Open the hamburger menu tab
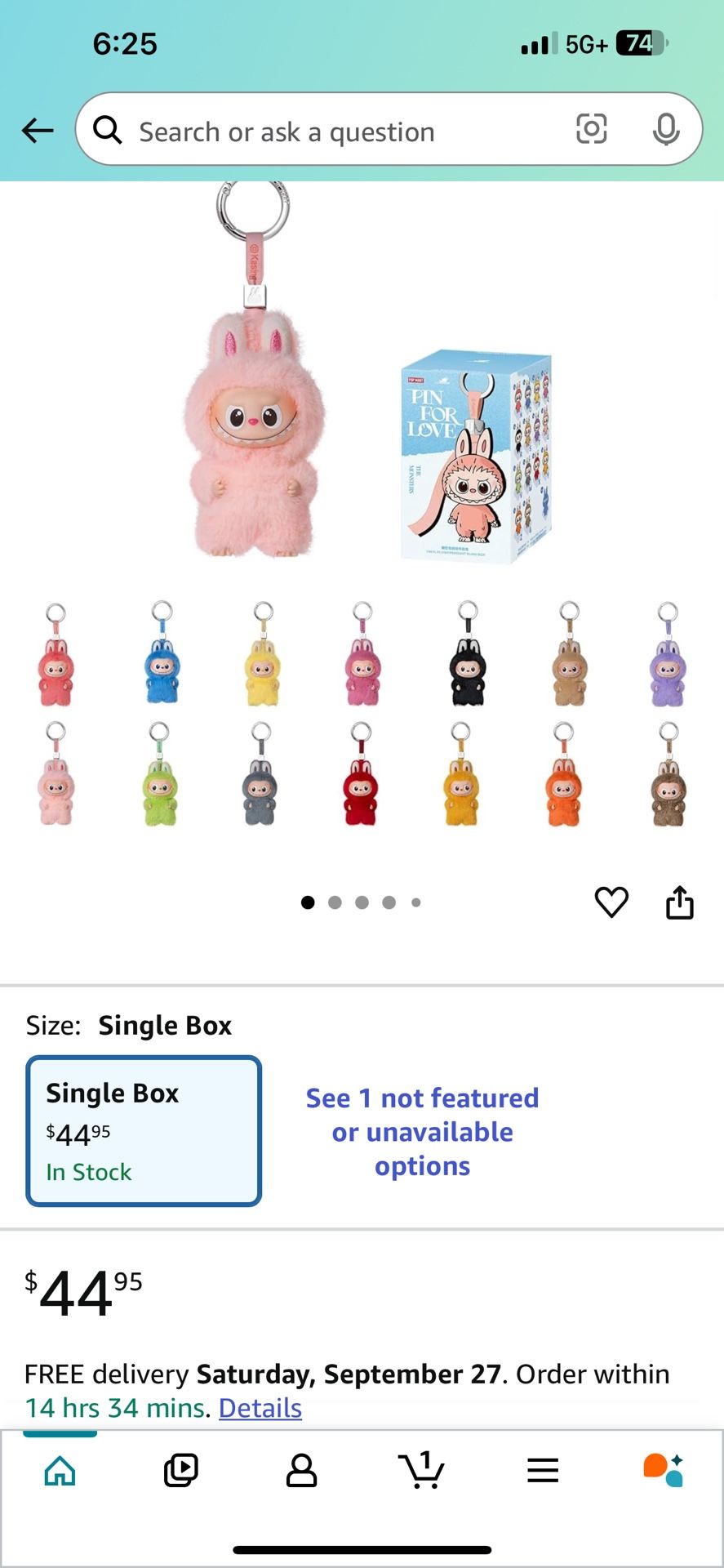724x1568 pixels. click(x=543, y=1471)
